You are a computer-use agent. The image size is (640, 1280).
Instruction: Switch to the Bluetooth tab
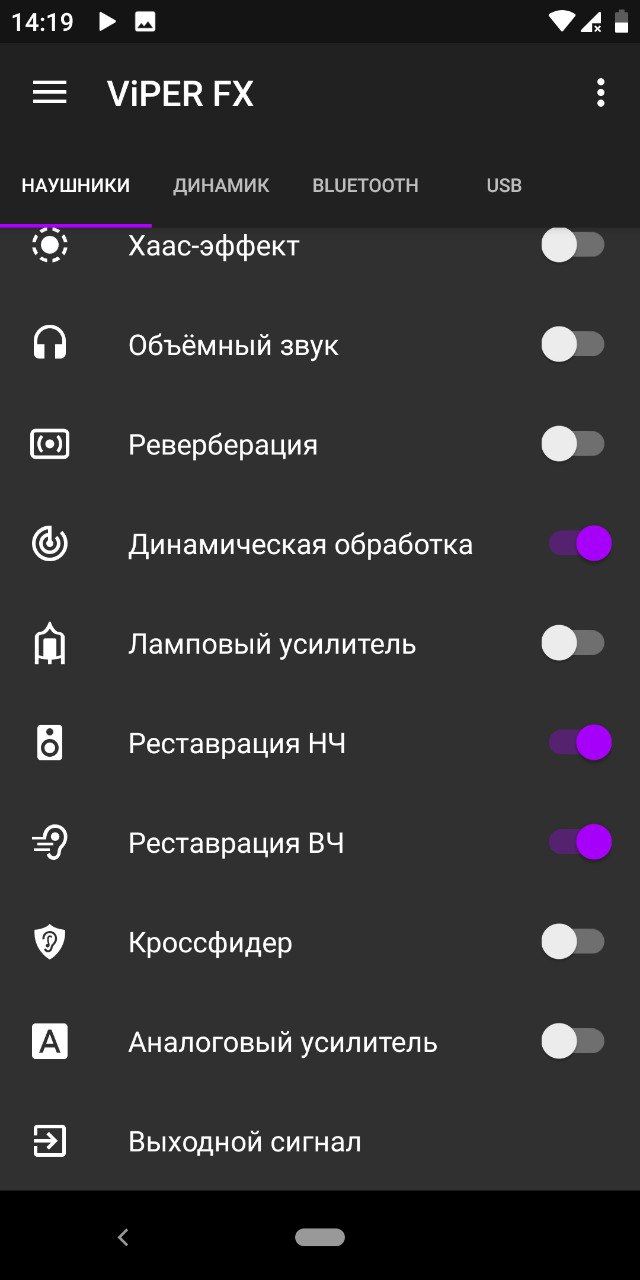pyautogui.click(x=365, y=185)
